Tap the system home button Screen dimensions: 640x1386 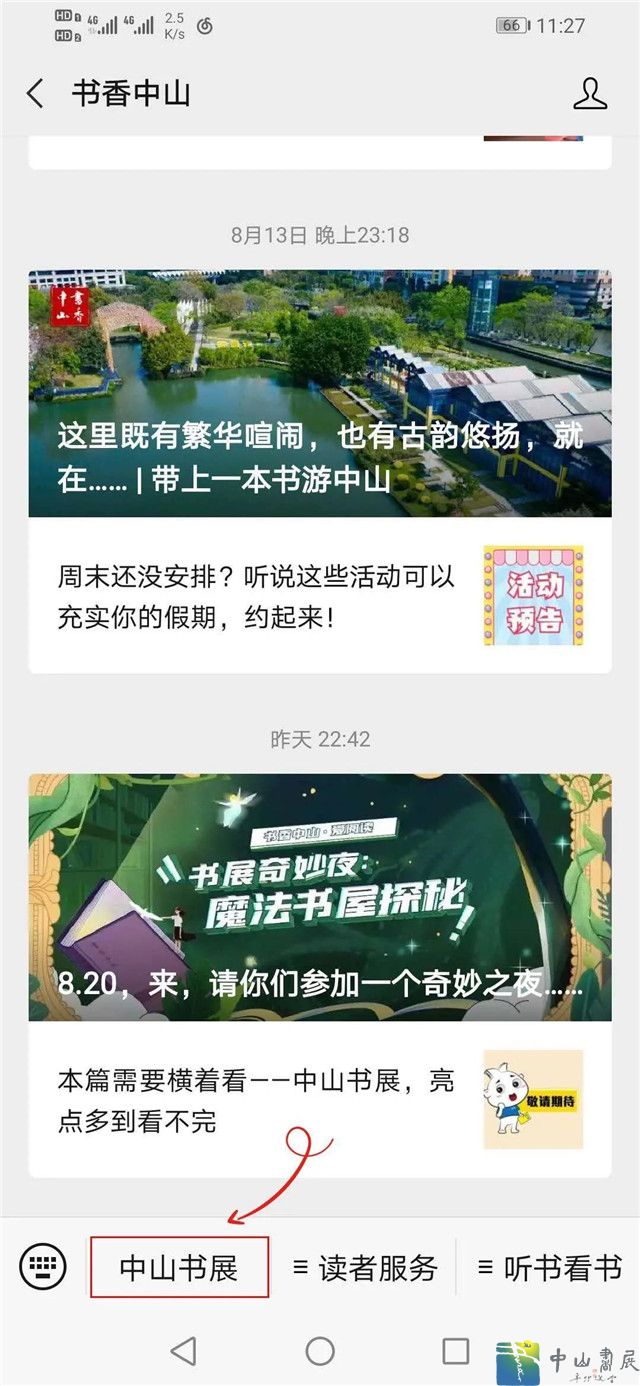click(320, 1351)
